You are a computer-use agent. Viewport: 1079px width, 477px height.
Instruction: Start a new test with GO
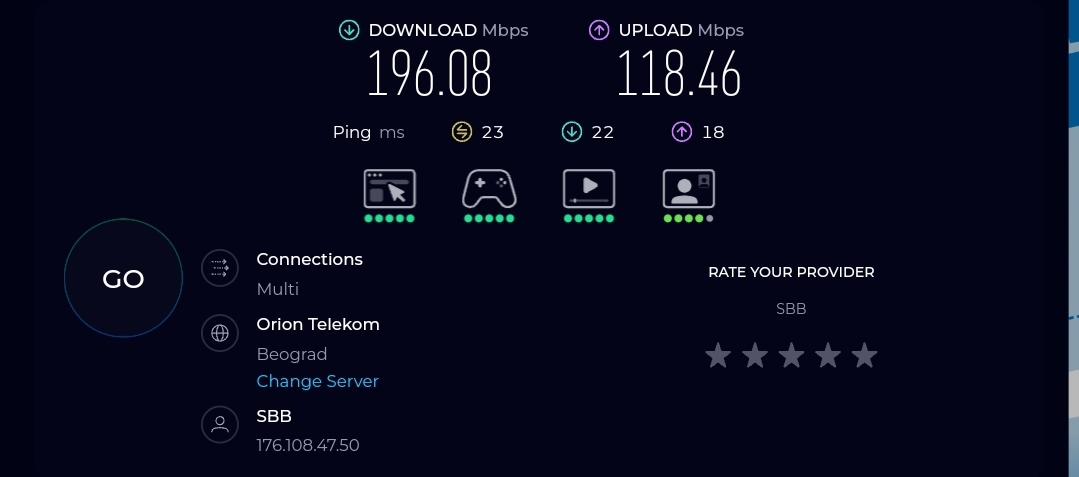[x=123, y=279]
